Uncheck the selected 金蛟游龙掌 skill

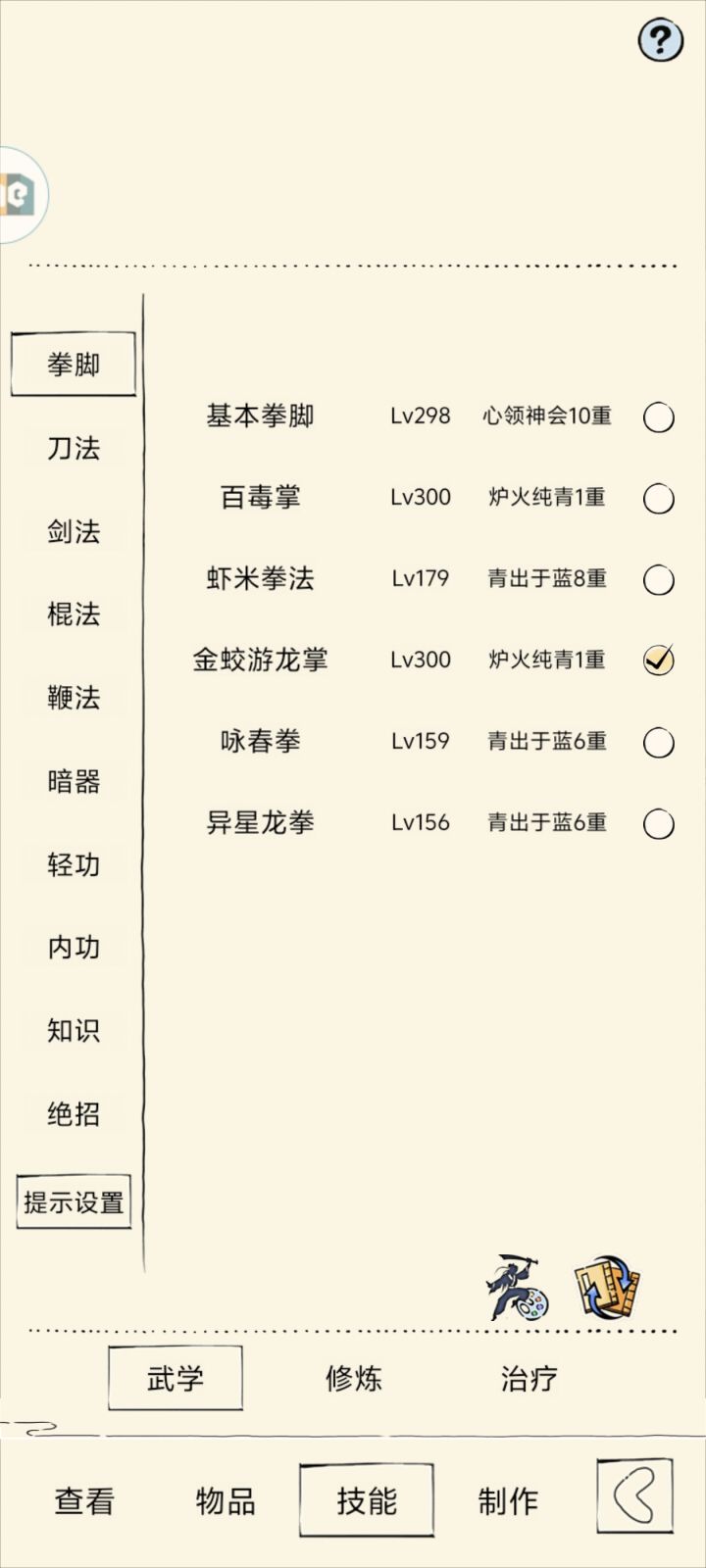coord(659,661)
